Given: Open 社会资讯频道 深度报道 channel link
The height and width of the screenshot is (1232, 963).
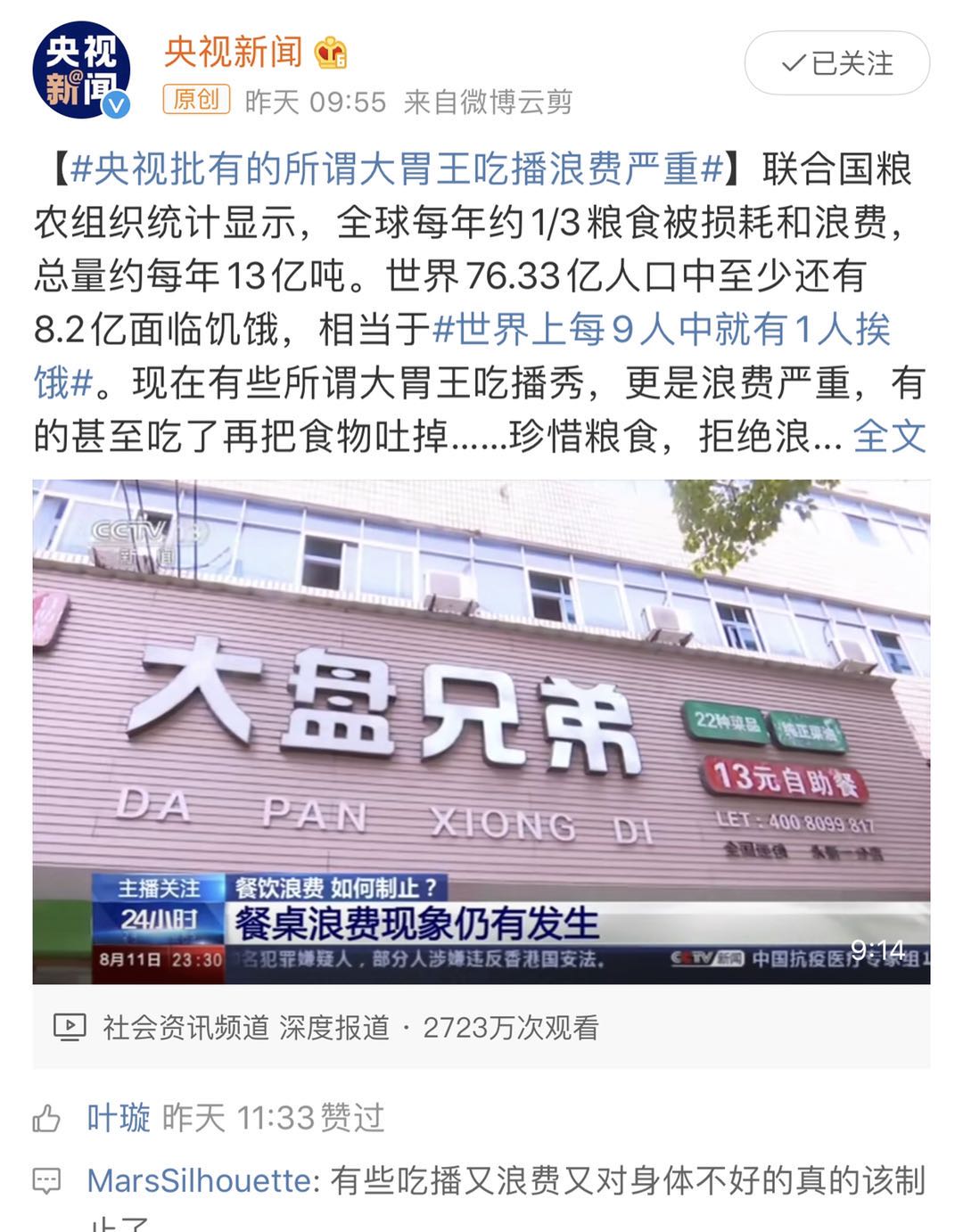Looking at the screenshot, I should (245, 1028).
